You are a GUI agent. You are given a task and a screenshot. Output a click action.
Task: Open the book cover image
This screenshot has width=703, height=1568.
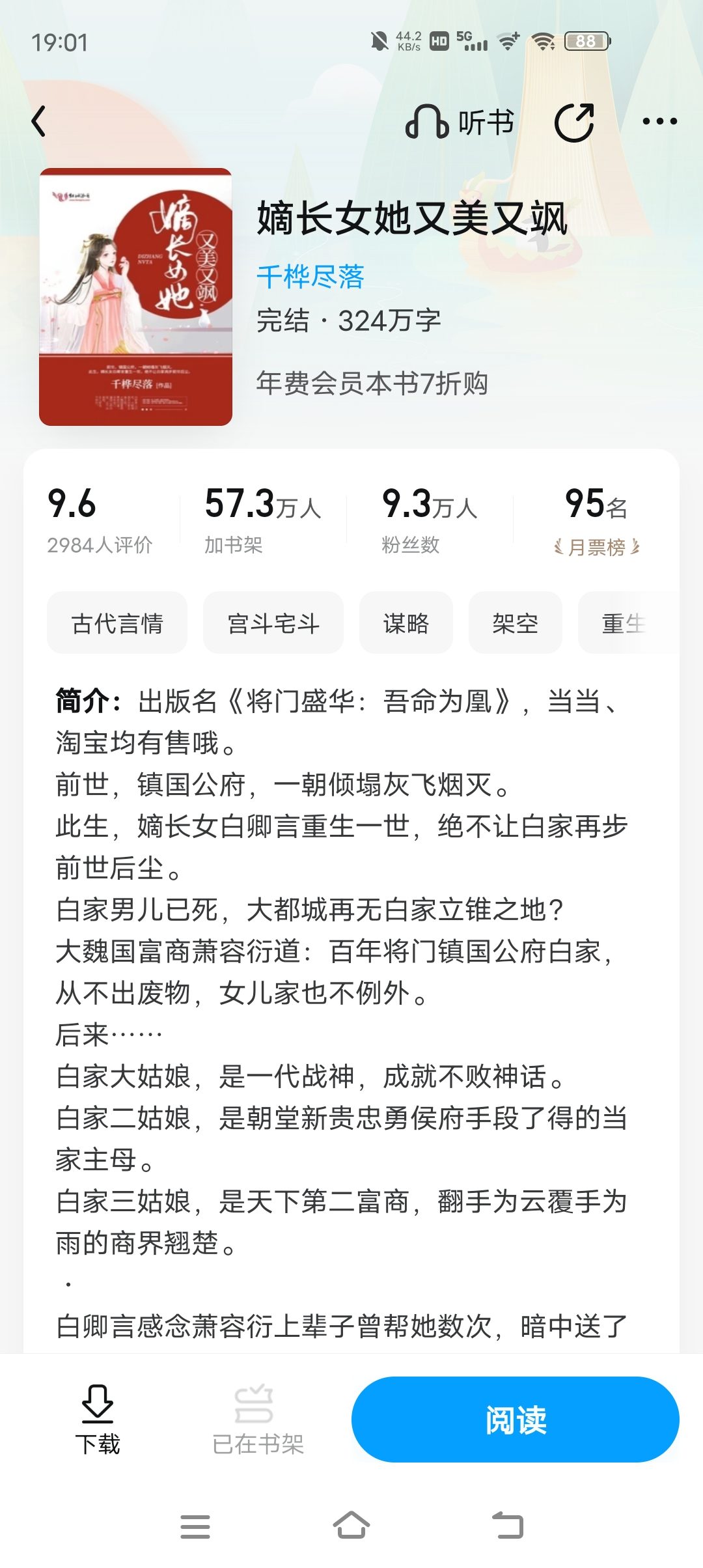pyautogui.click(x=135, y=297)
